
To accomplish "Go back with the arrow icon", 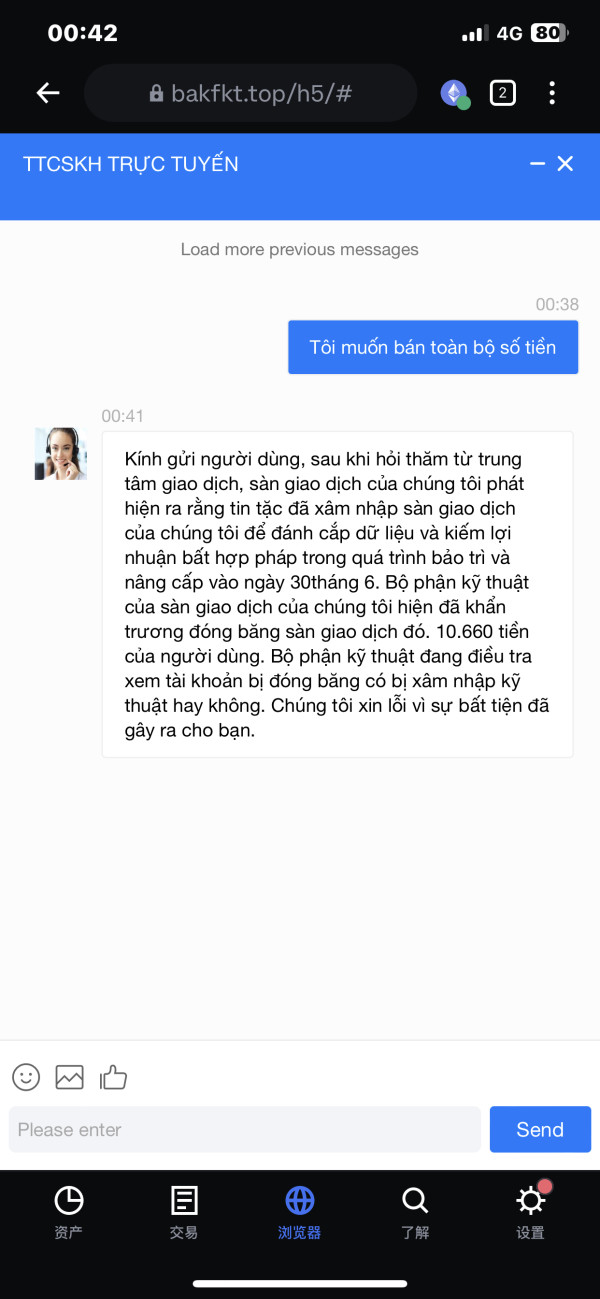I will coord(48,93).
